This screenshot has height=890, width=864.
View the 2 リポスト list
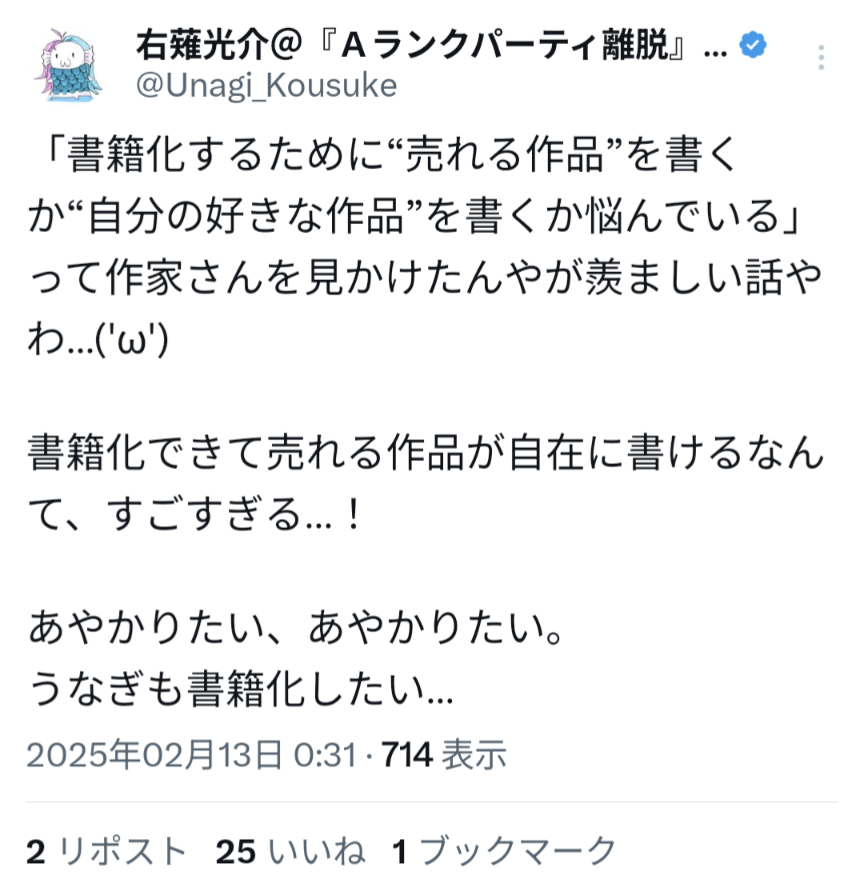coord(106,851)
